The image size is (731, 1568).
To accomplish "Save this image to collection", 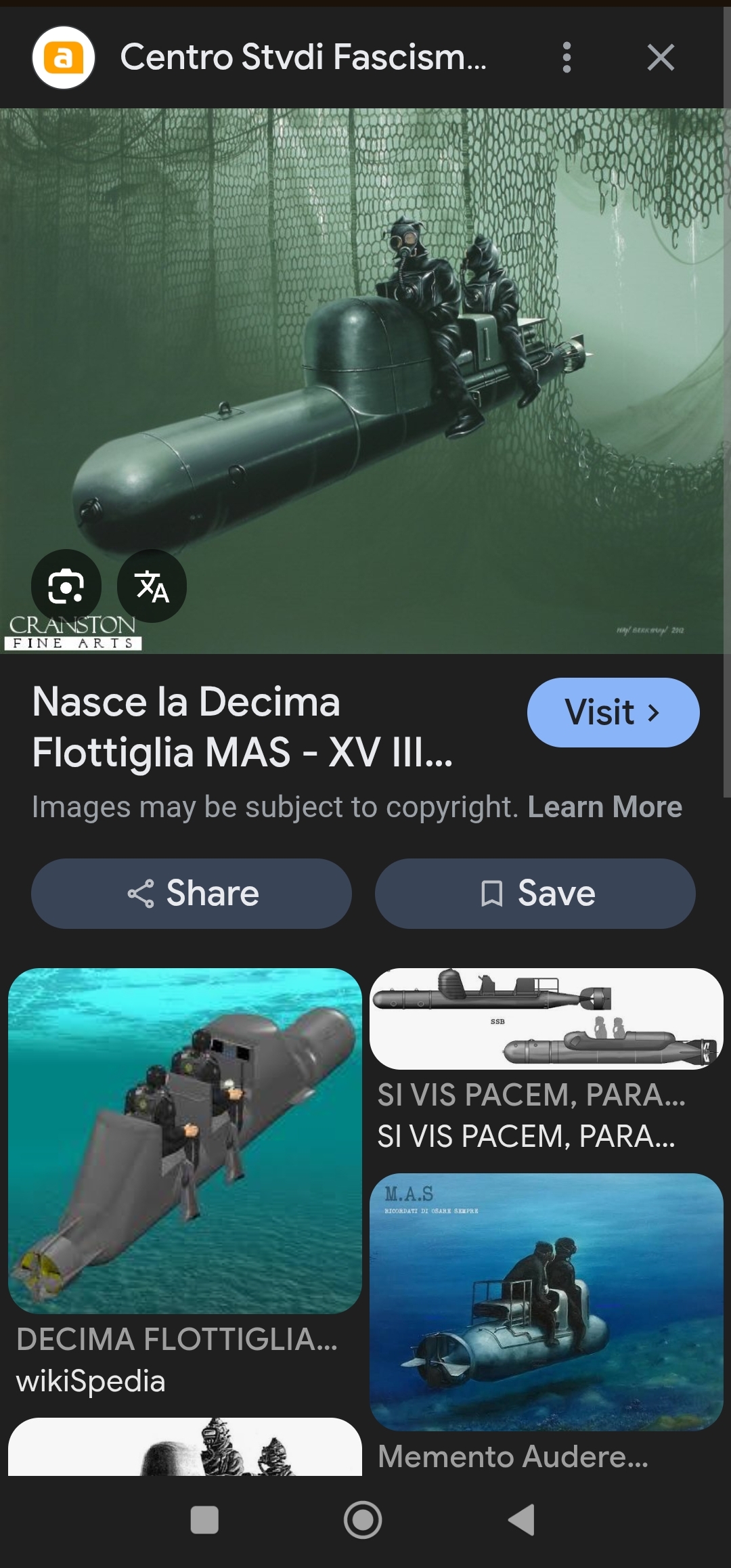I will click(x=535, y=893).
